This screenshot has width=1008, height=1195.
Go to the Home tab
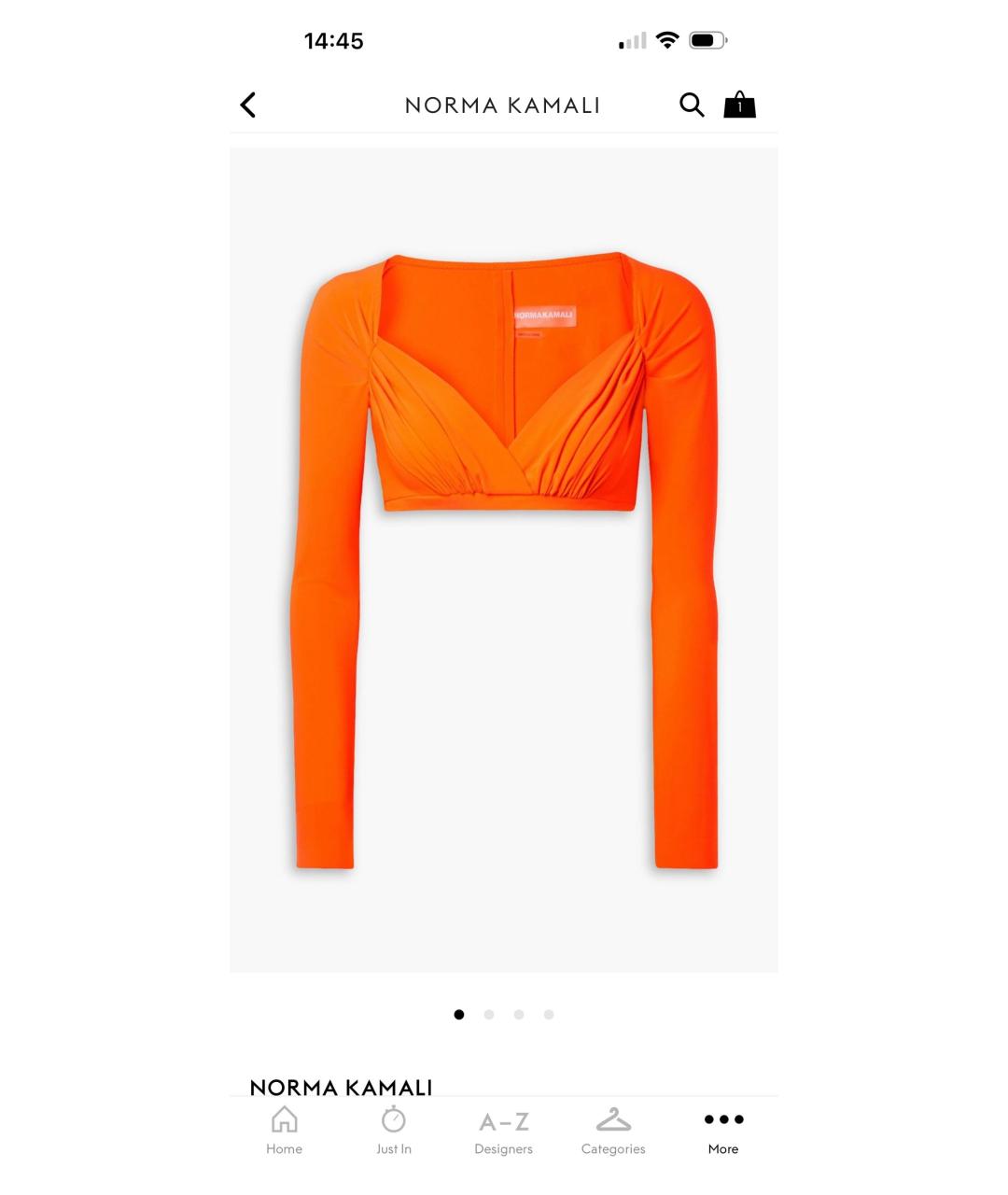(284, 1130)
